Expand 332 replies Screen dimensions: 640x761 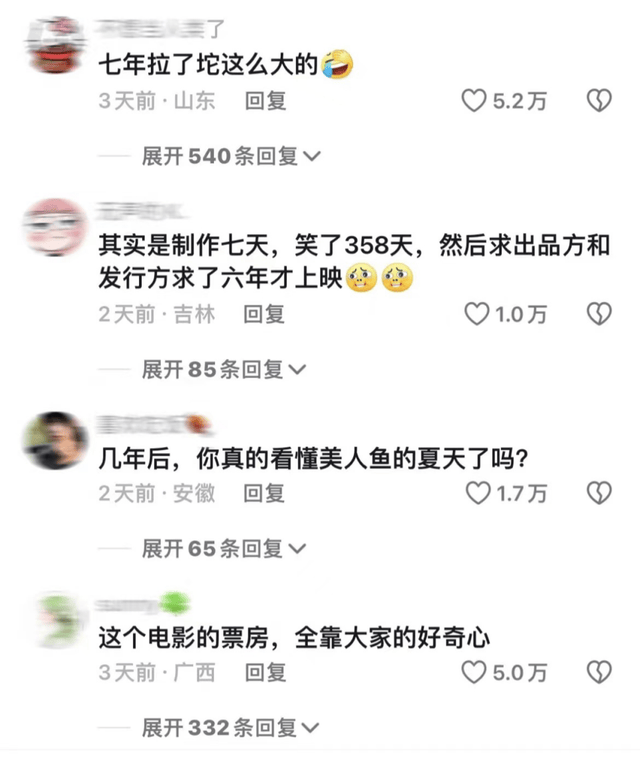click(x=230, y=727)
